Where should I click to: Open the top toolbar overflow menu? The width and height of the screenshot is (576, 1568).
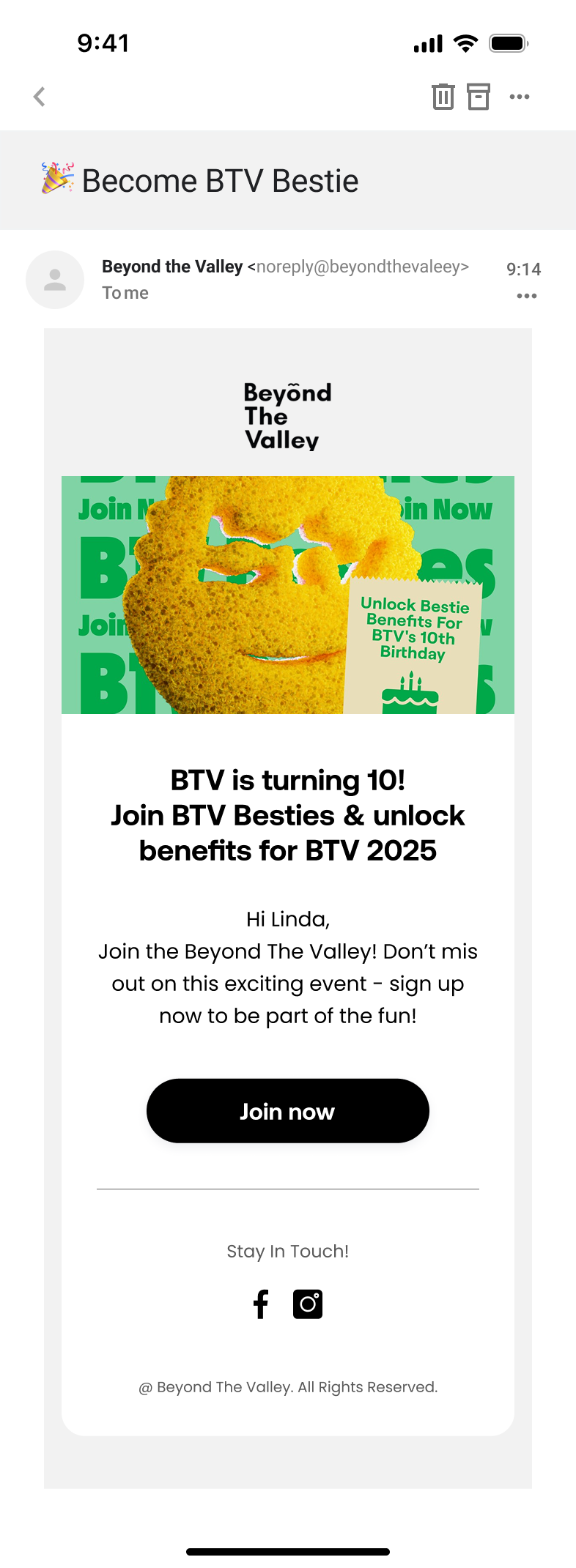pos(520,97)
